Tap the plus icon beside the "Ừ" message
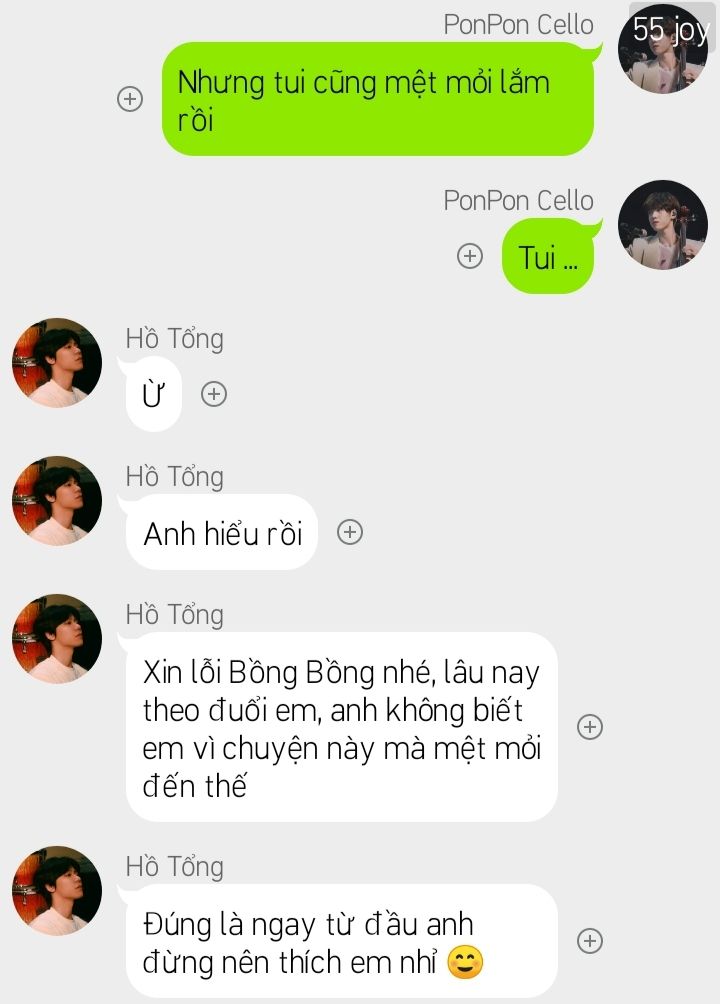 (214, 394)
